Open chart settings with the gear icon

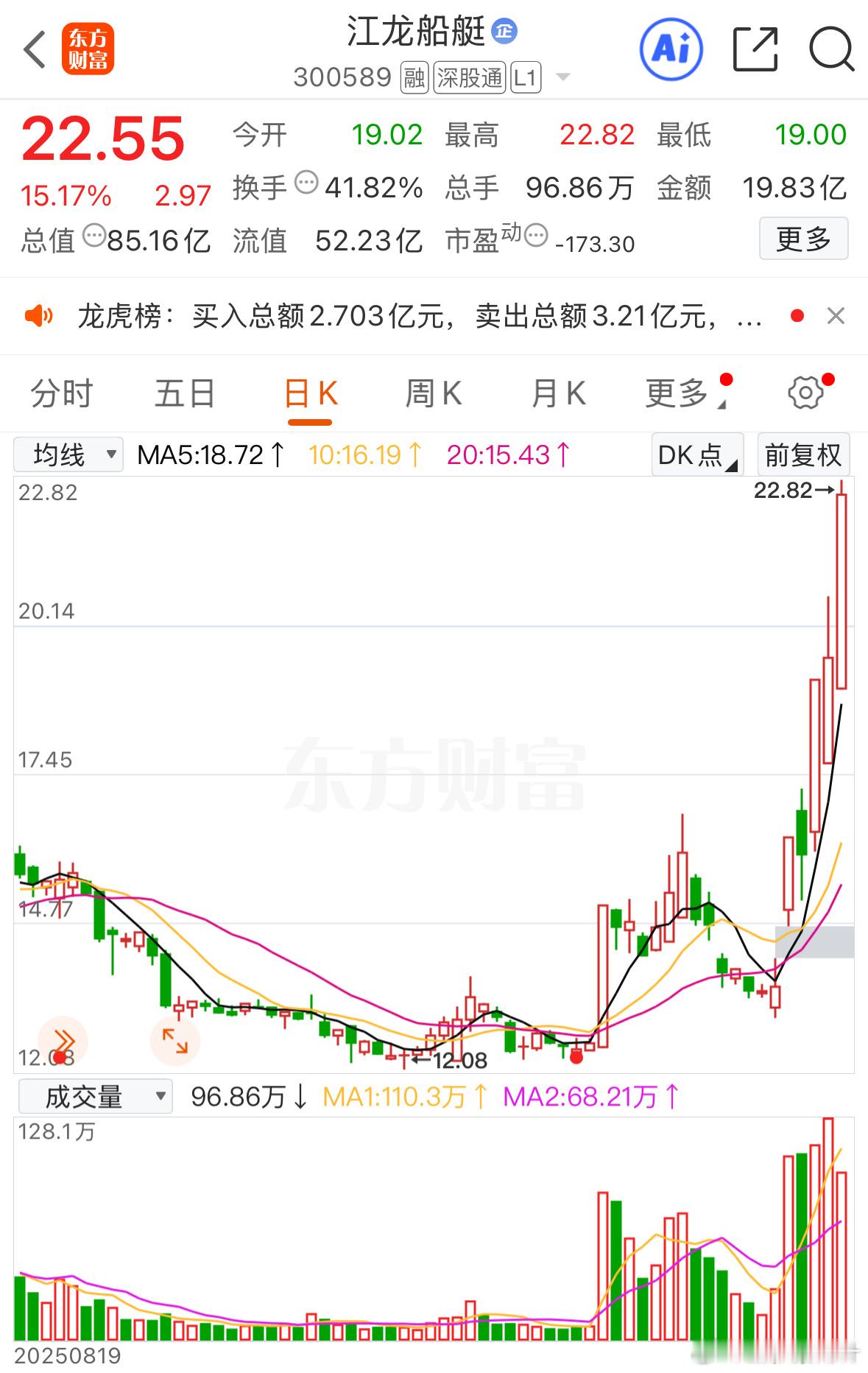804,393
